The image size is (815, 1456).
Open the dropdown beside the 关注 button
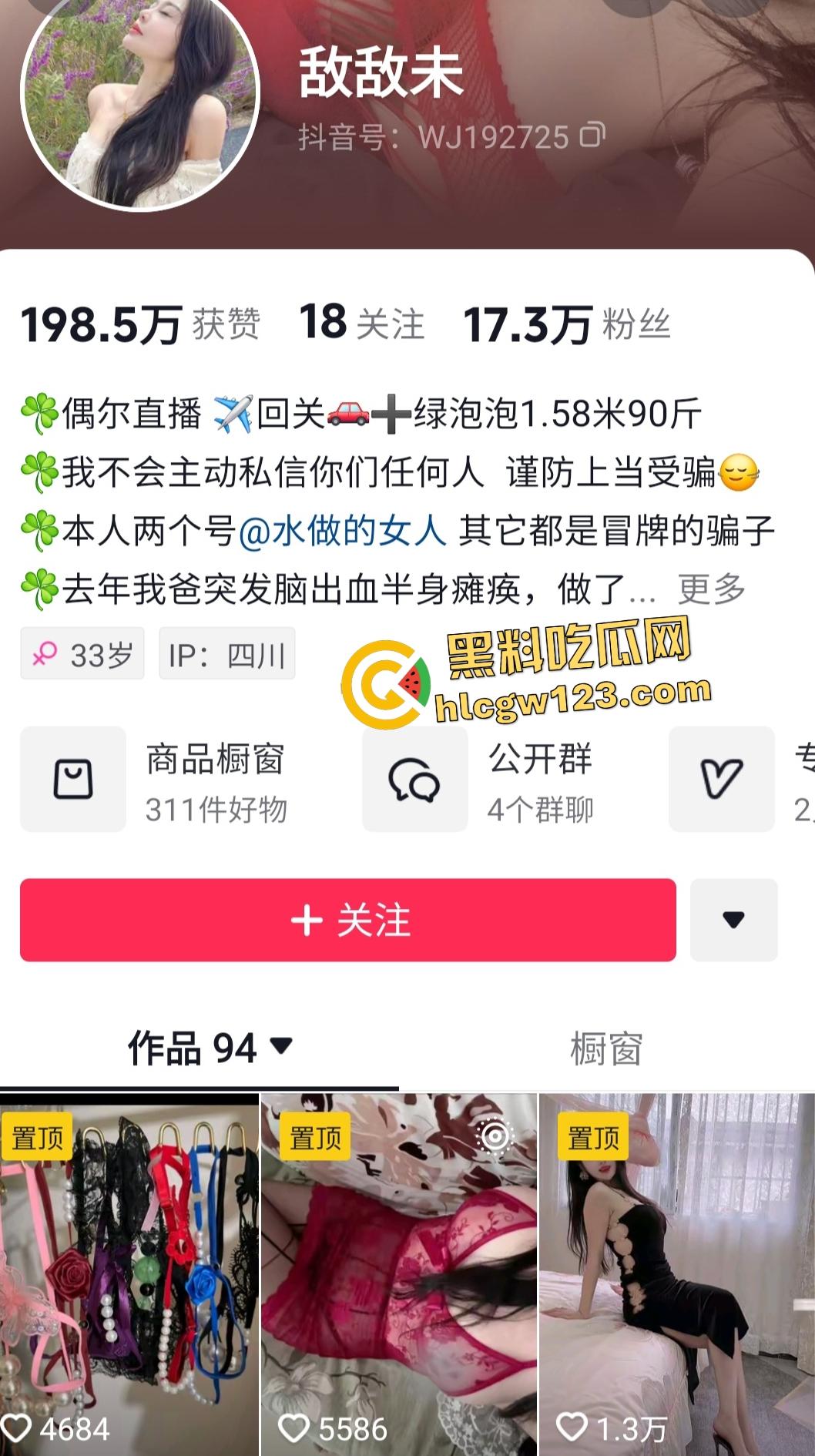734,919
